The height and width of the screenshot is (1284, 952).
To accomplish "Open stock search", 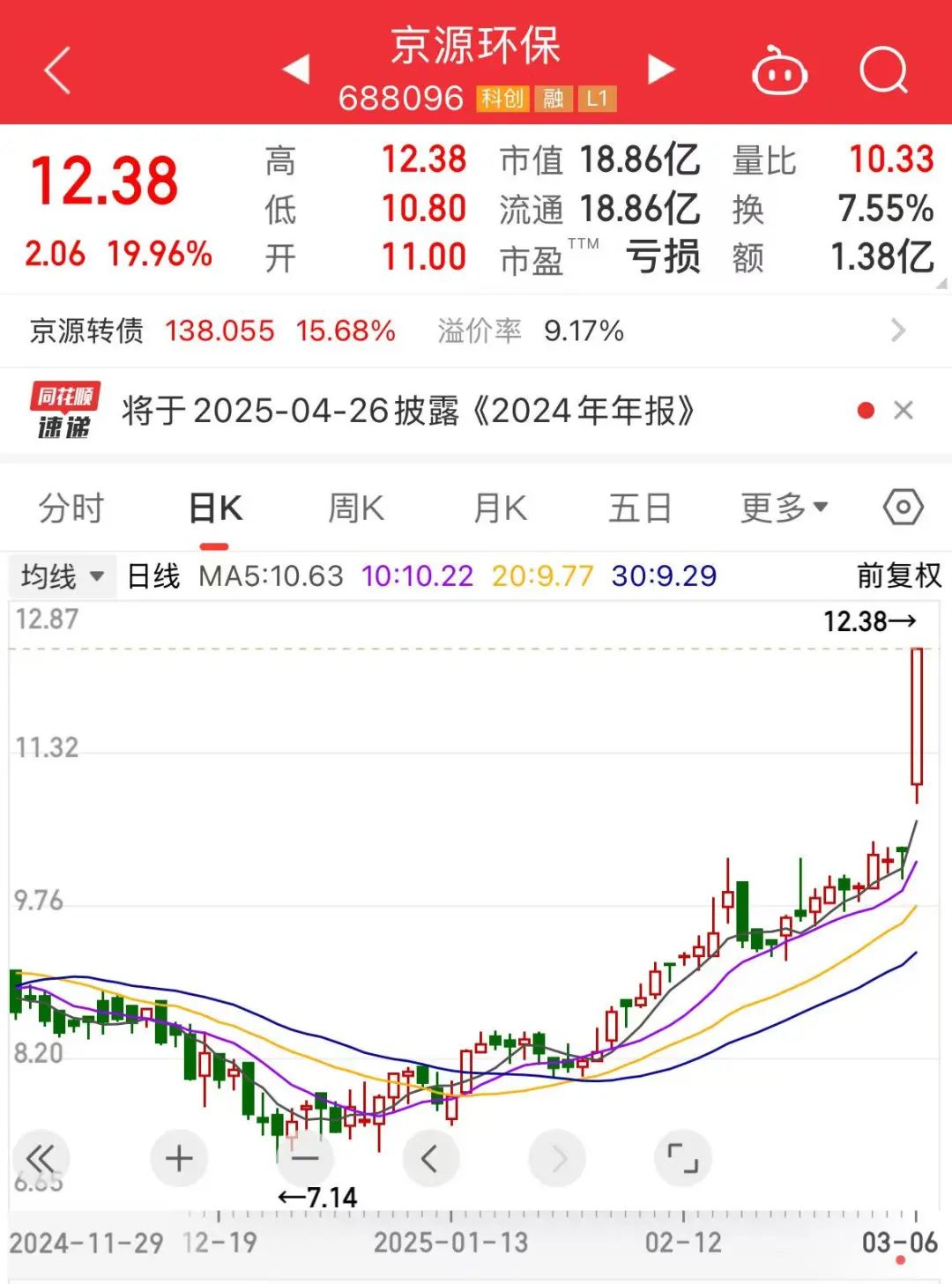I will point(883,70).
